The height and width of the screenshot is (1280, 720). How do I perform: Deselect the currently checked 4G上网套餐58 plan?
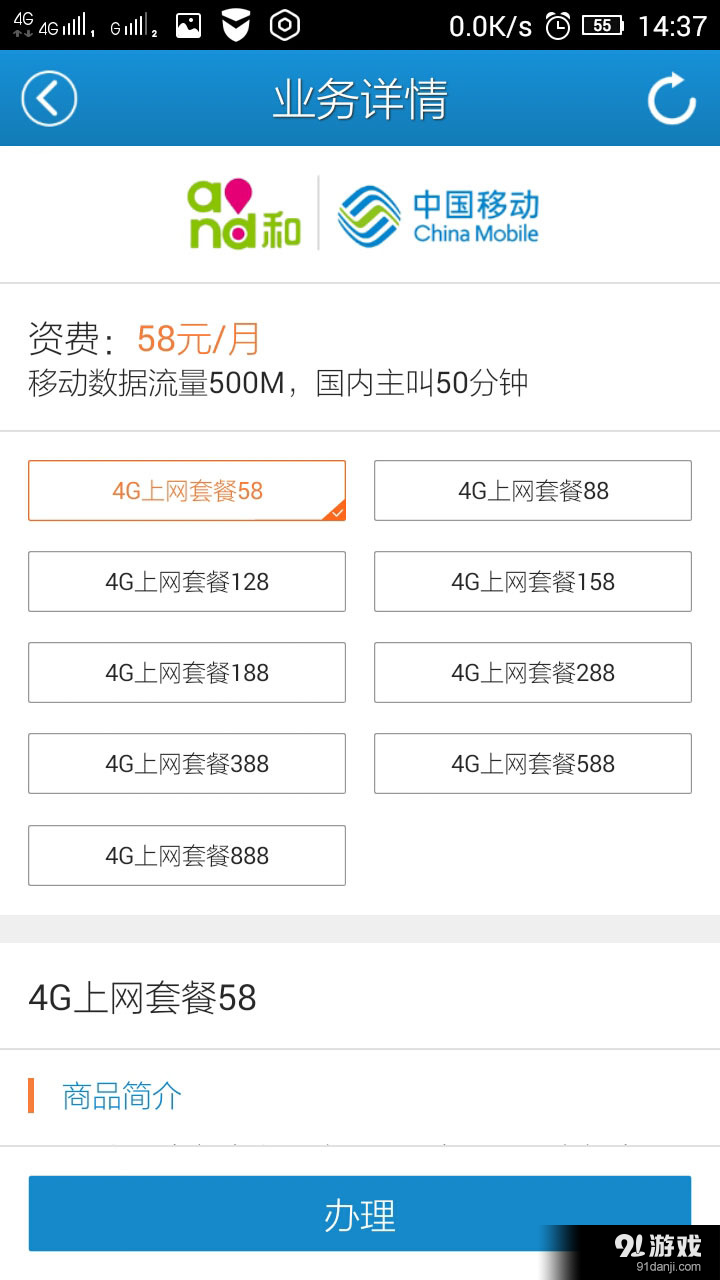pos(186,490)
